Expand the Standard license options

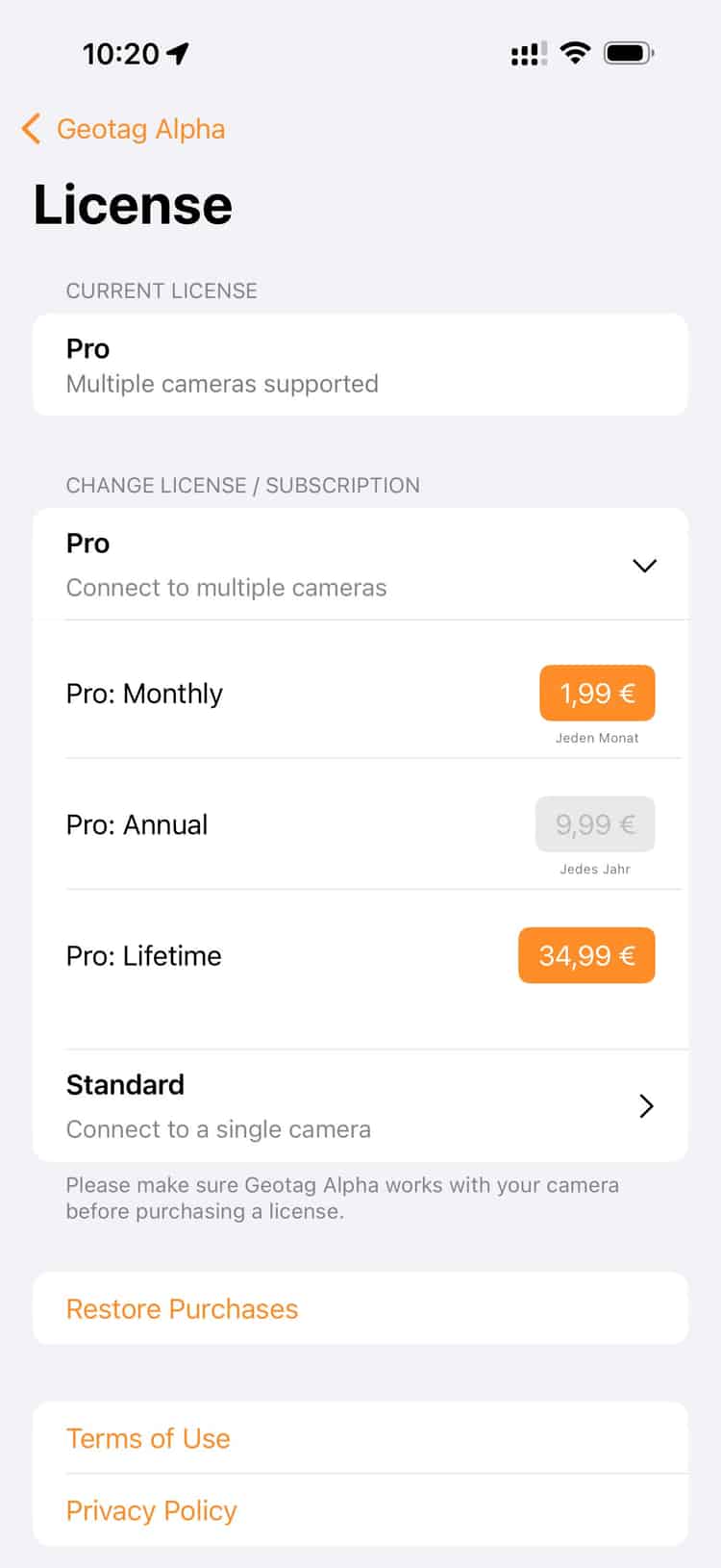pyautogui.click(x=646, y=1106)
